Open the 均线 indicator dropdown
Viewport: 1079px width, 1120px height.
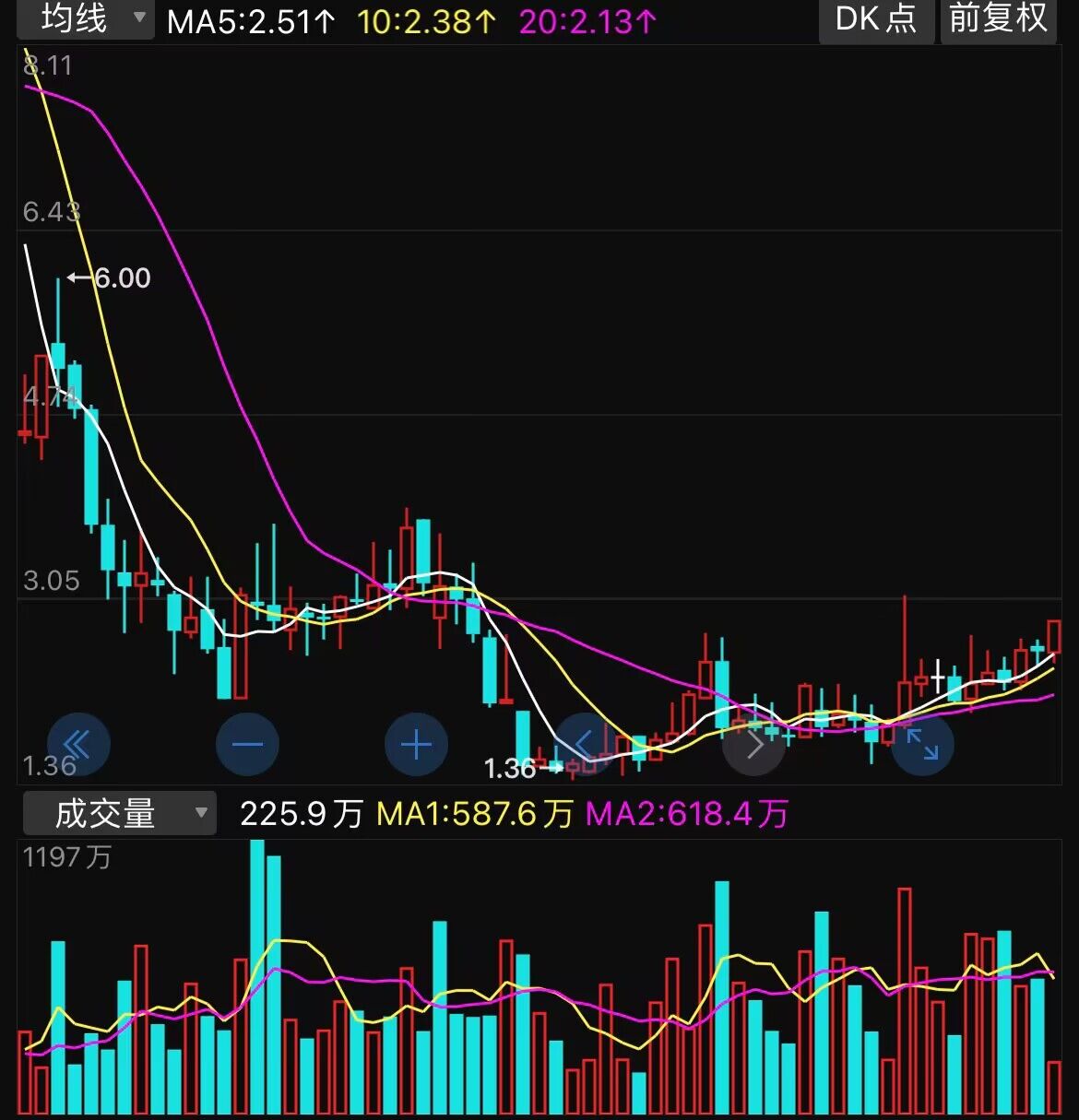[86, 18]
